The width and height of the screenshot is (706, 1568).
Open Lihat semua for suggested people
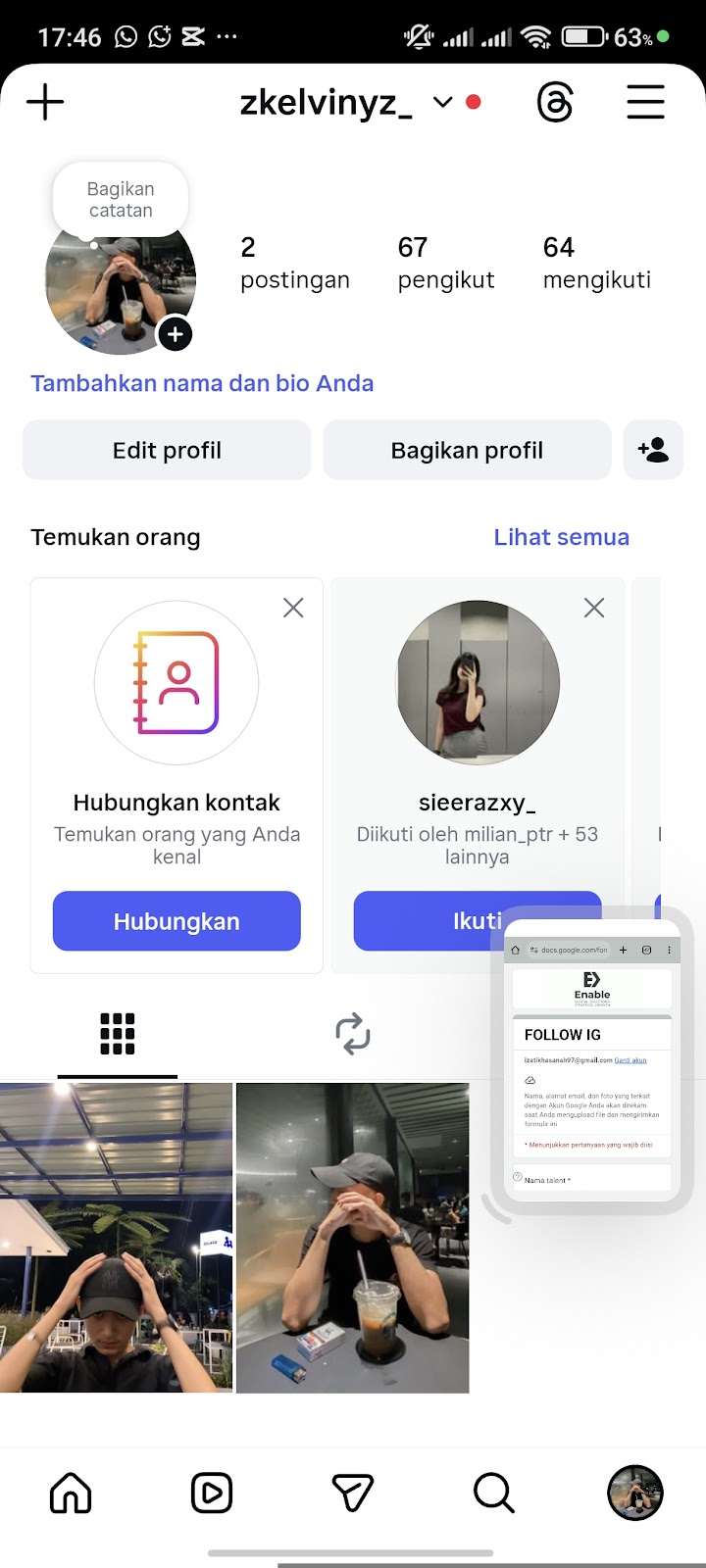click(x=561, y=537)
